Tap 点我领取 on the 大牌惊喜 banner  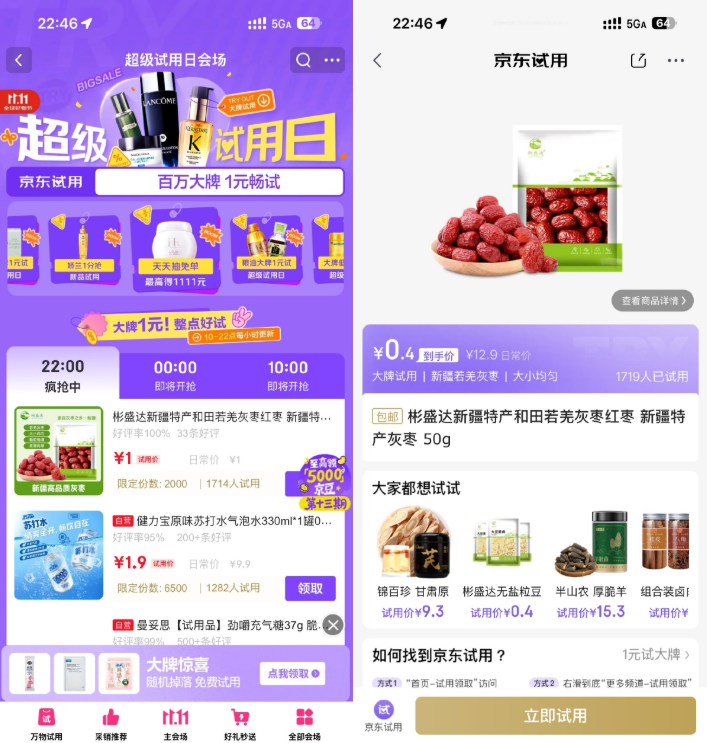click(292, 674)
